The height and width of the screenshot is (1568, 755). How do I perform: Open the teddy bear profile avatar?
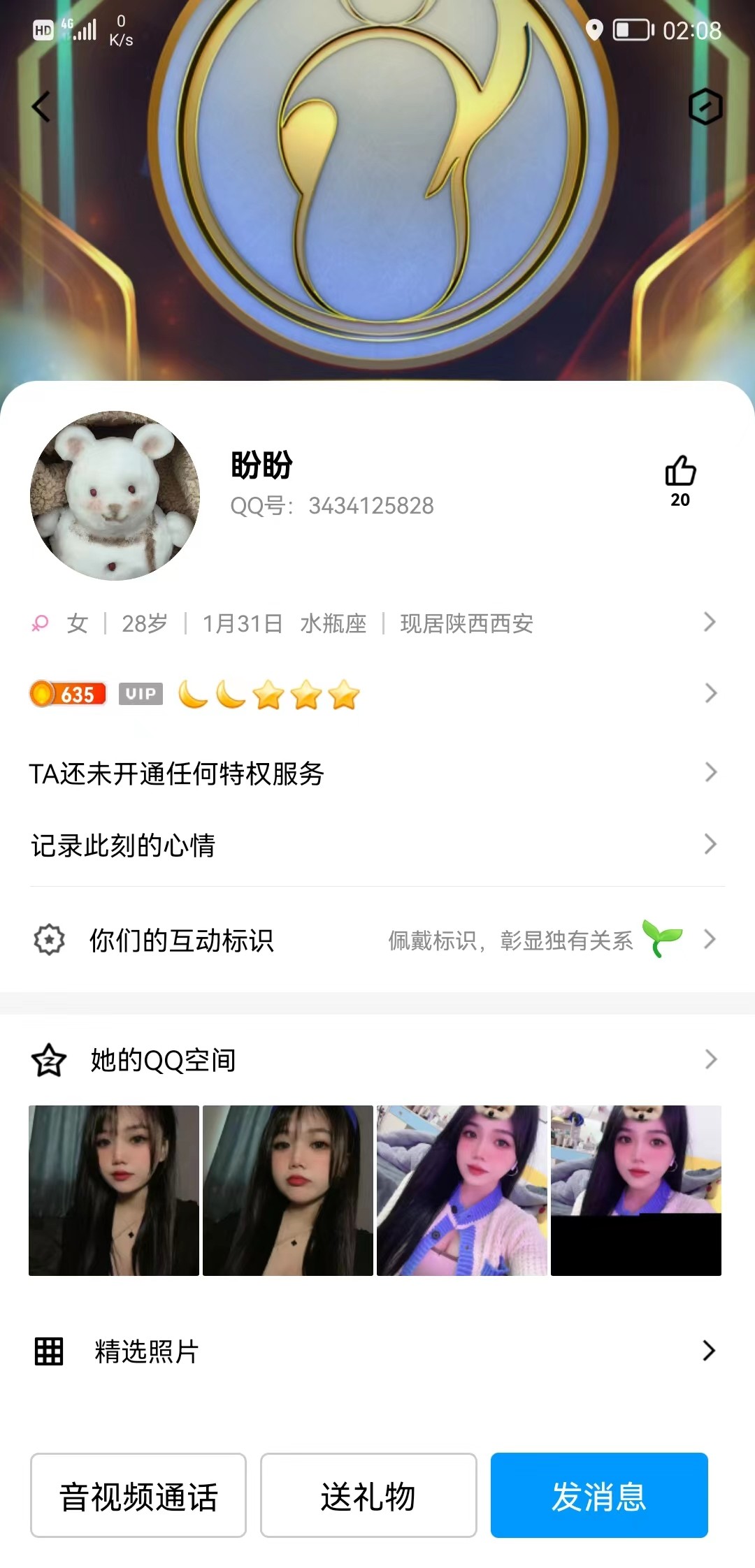pyautogui.click(x=115, y=495)
